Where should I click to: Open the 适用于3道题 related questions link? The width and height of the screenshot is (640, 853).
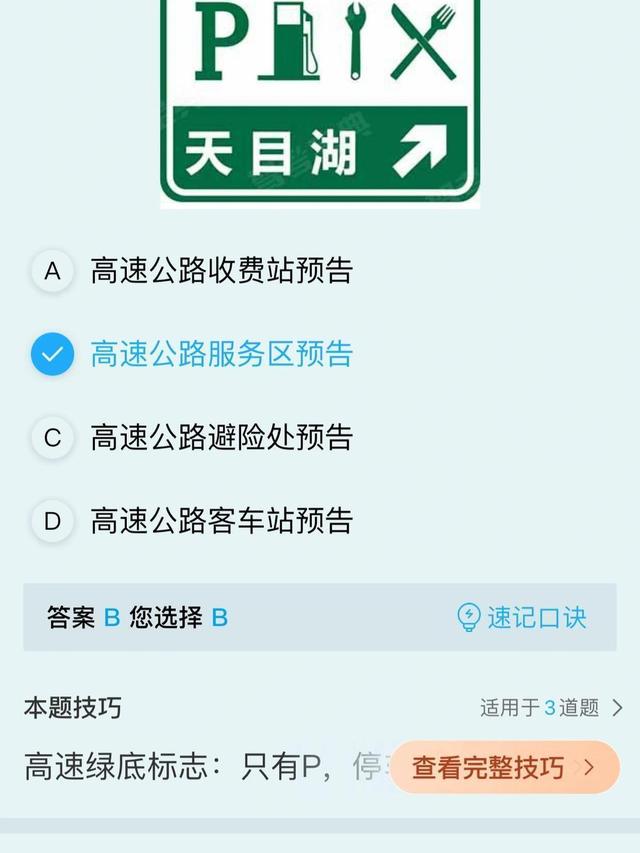551,708
